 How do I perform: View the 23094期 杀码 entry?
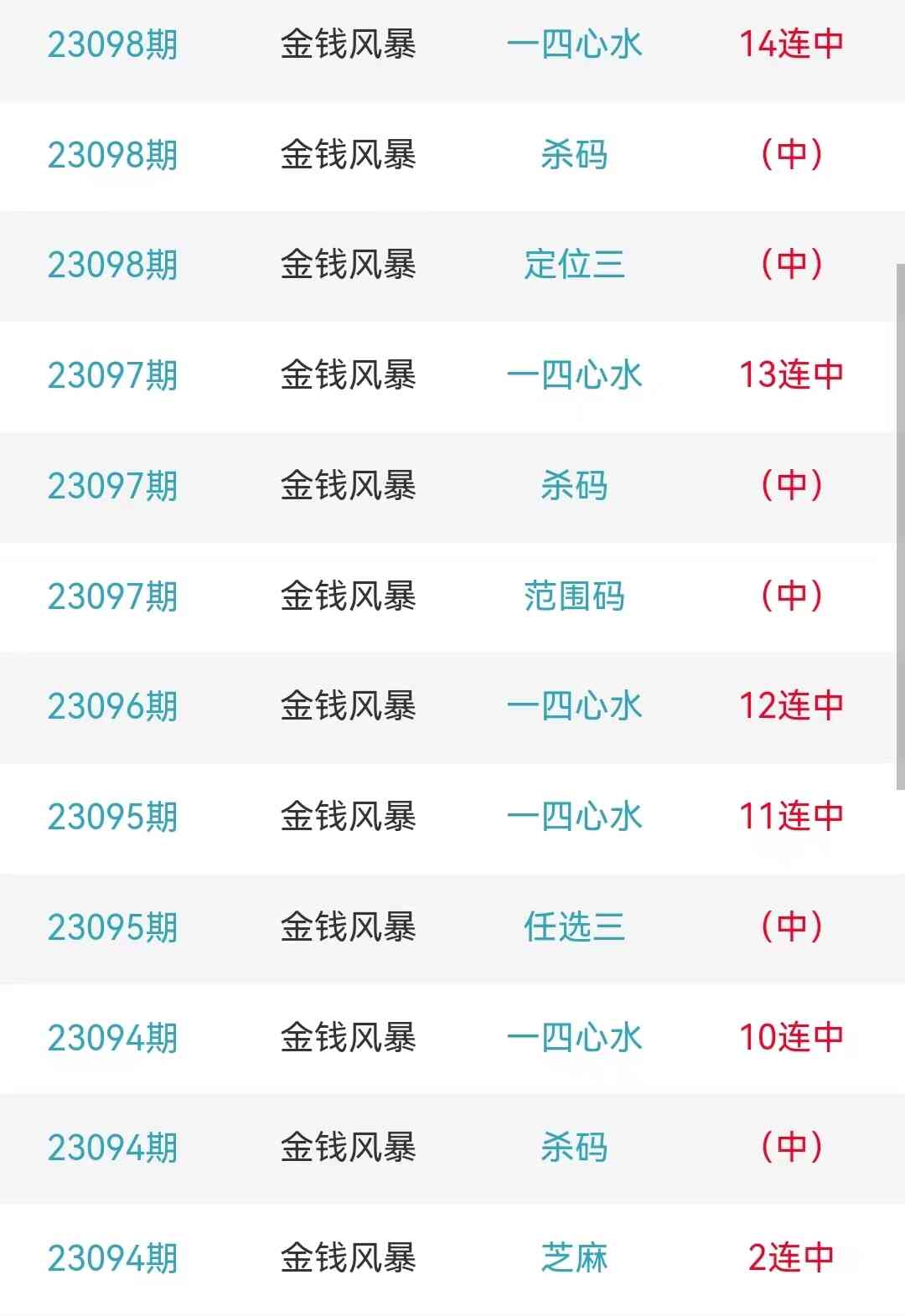tap(574, 1148)
